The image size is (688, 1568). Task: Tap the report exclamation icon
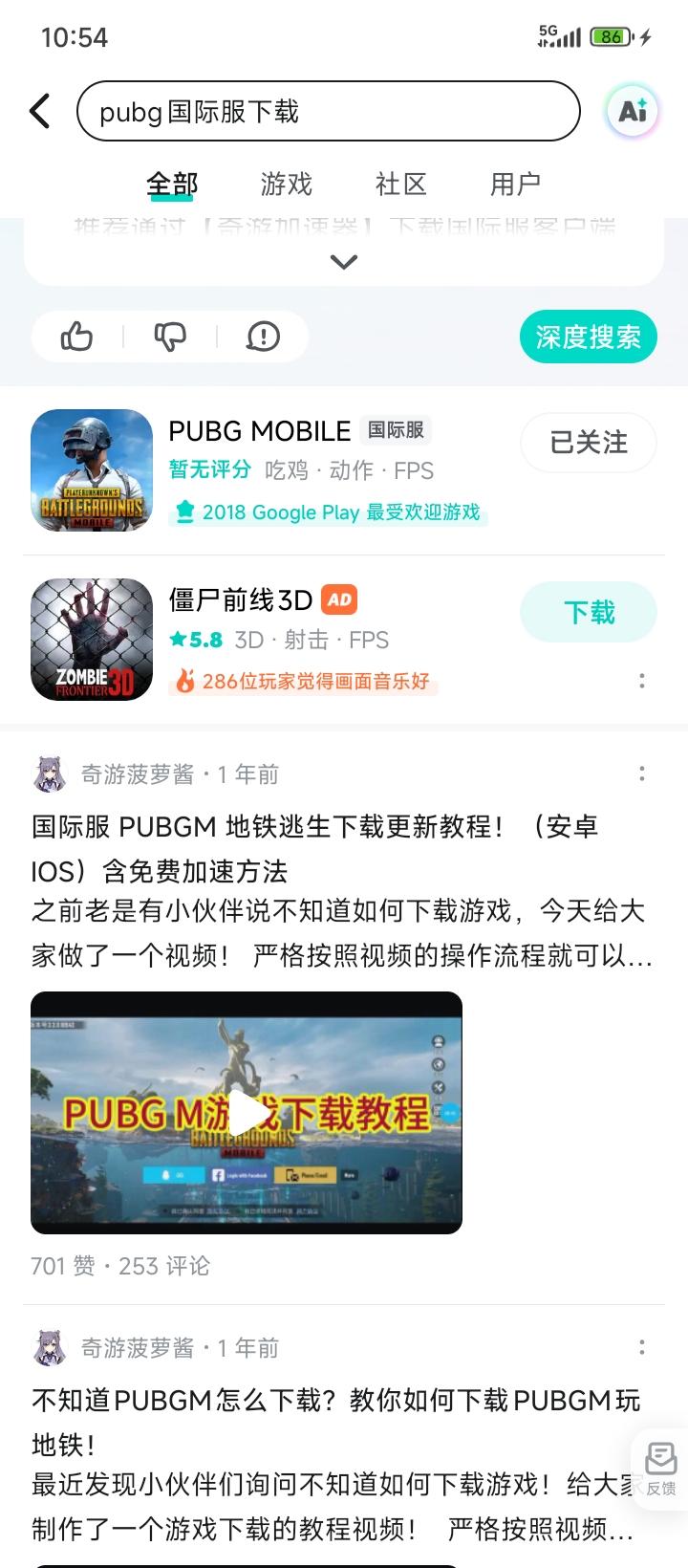(264, 337)
